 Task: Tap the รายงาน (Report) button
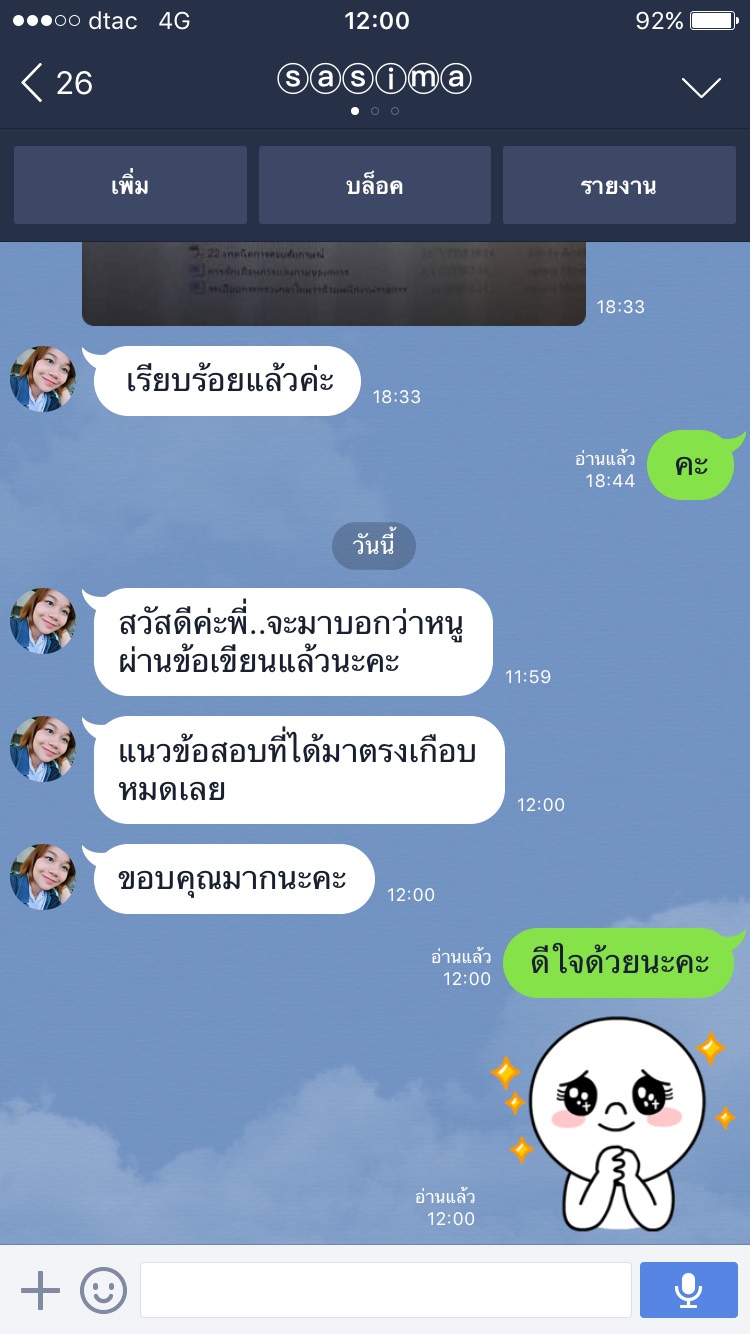(619, 185)
